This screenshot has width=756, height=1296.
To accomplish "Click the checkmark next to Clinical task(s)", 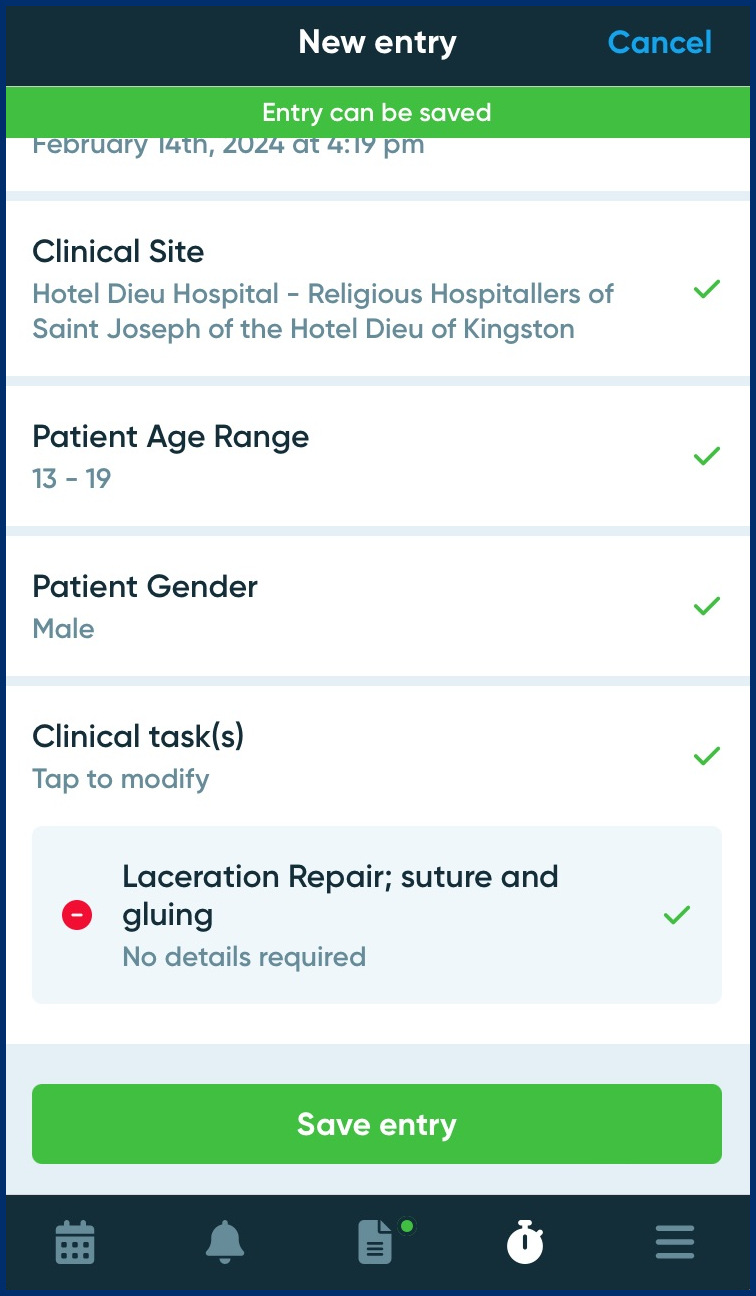I will [707, 755].
